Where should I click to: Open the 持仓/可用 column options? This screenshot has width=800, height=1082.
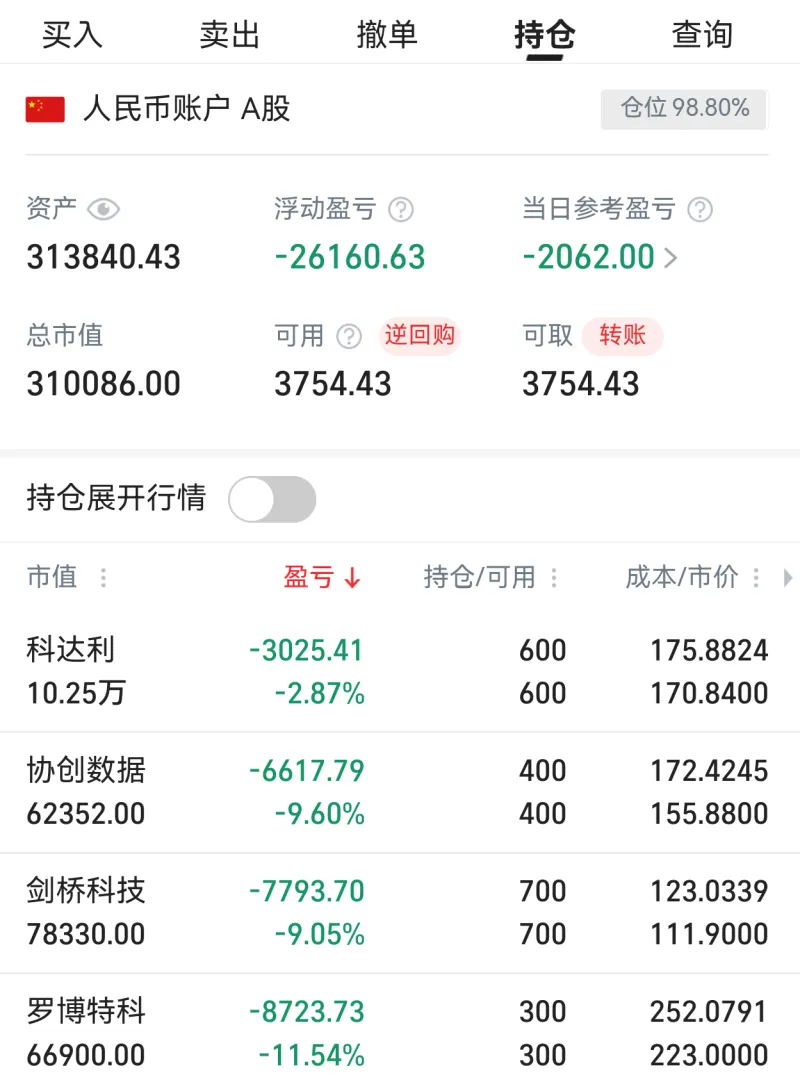coord(554,578)
